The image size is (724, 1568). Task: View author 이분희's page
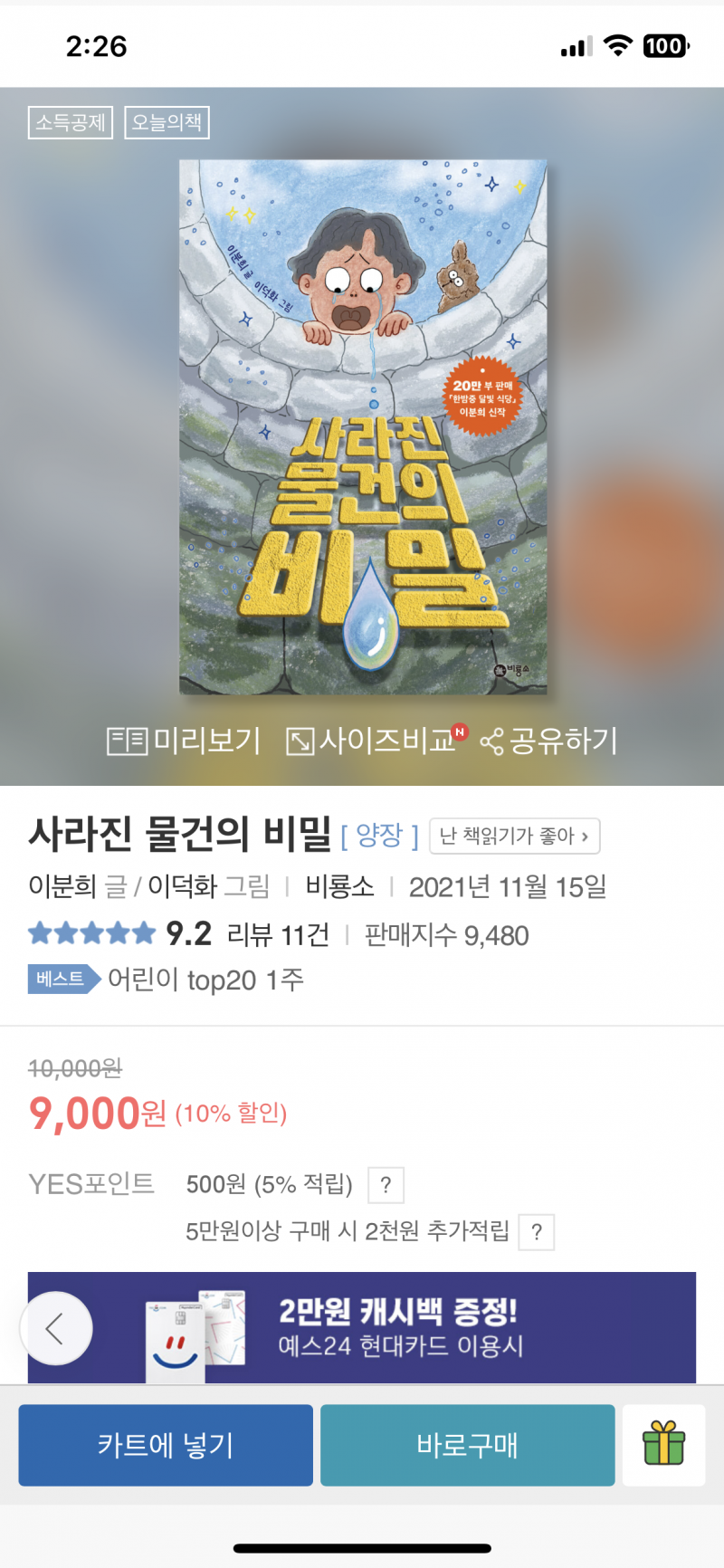(62, 886)
